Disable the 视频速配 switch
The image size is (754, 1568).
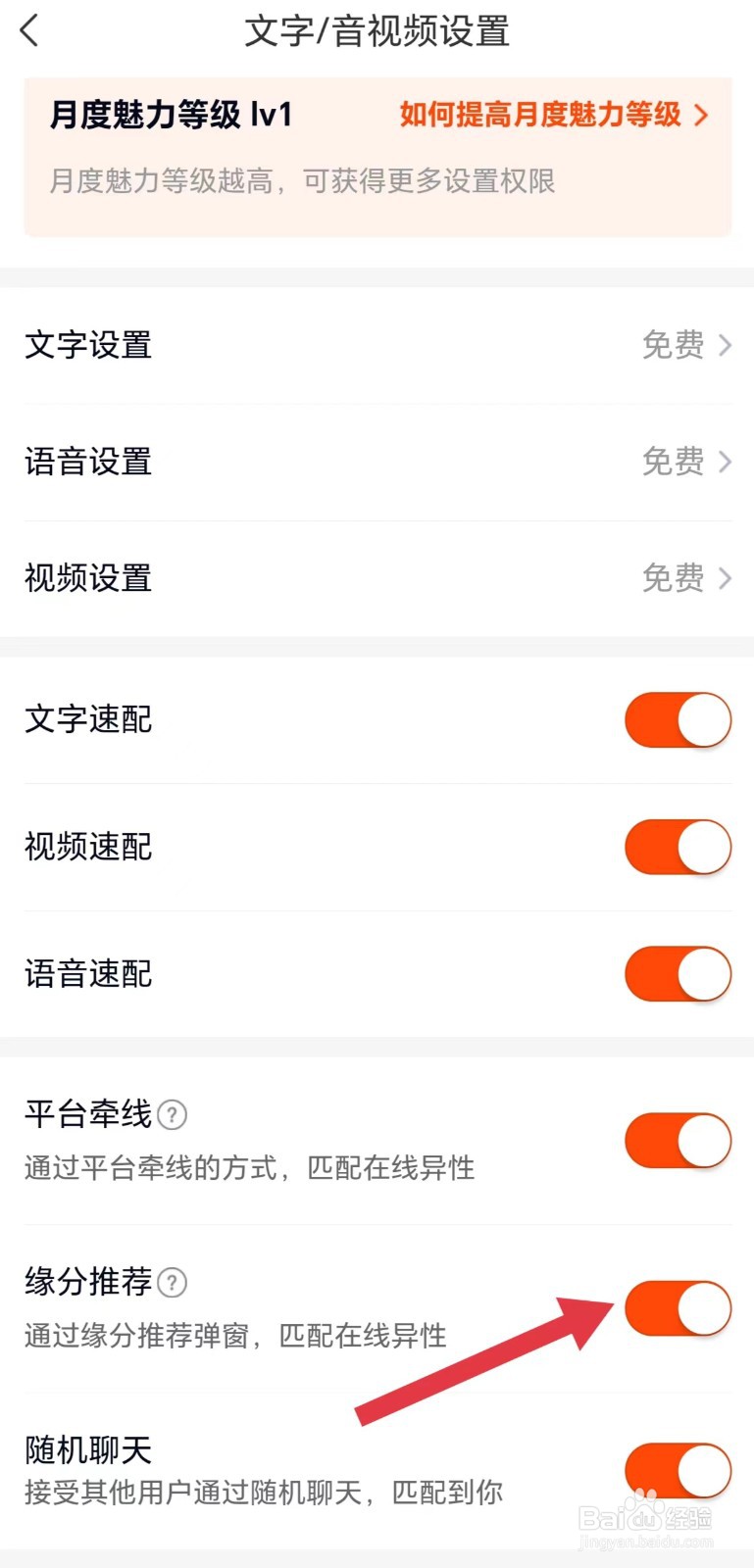[678, 847]
